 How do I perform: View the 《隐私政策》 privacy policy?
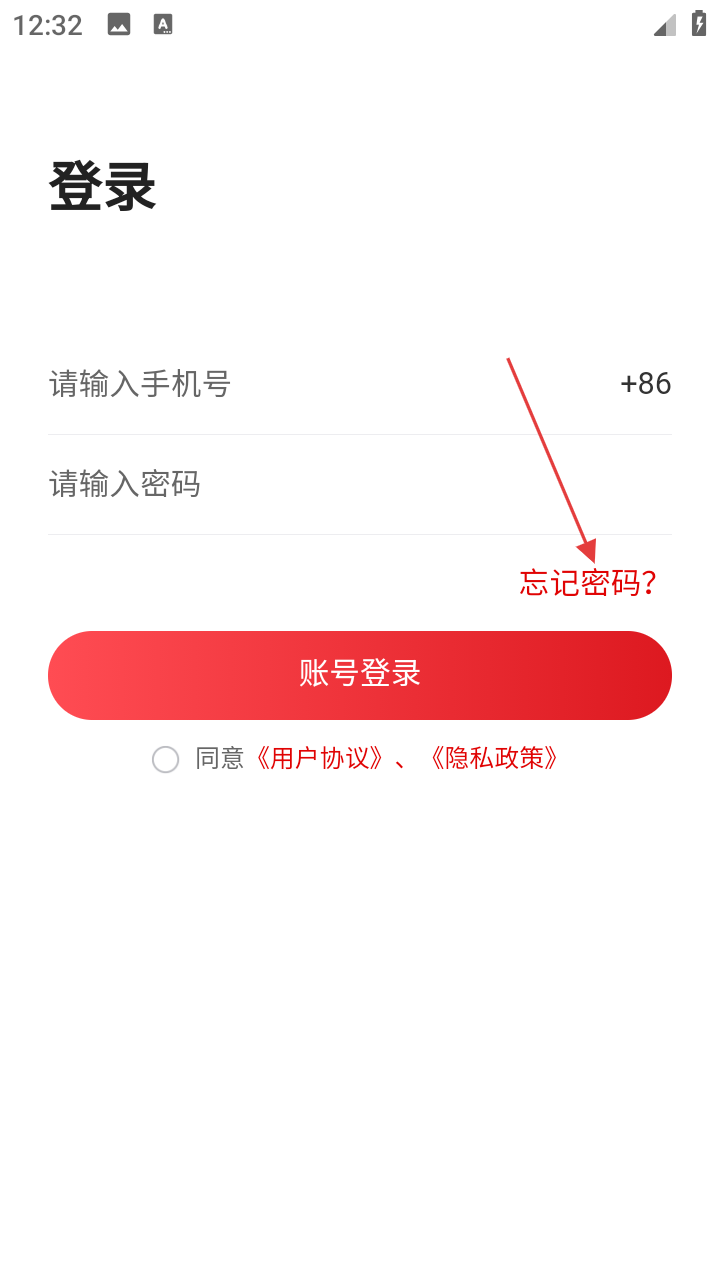click(493, 759)
